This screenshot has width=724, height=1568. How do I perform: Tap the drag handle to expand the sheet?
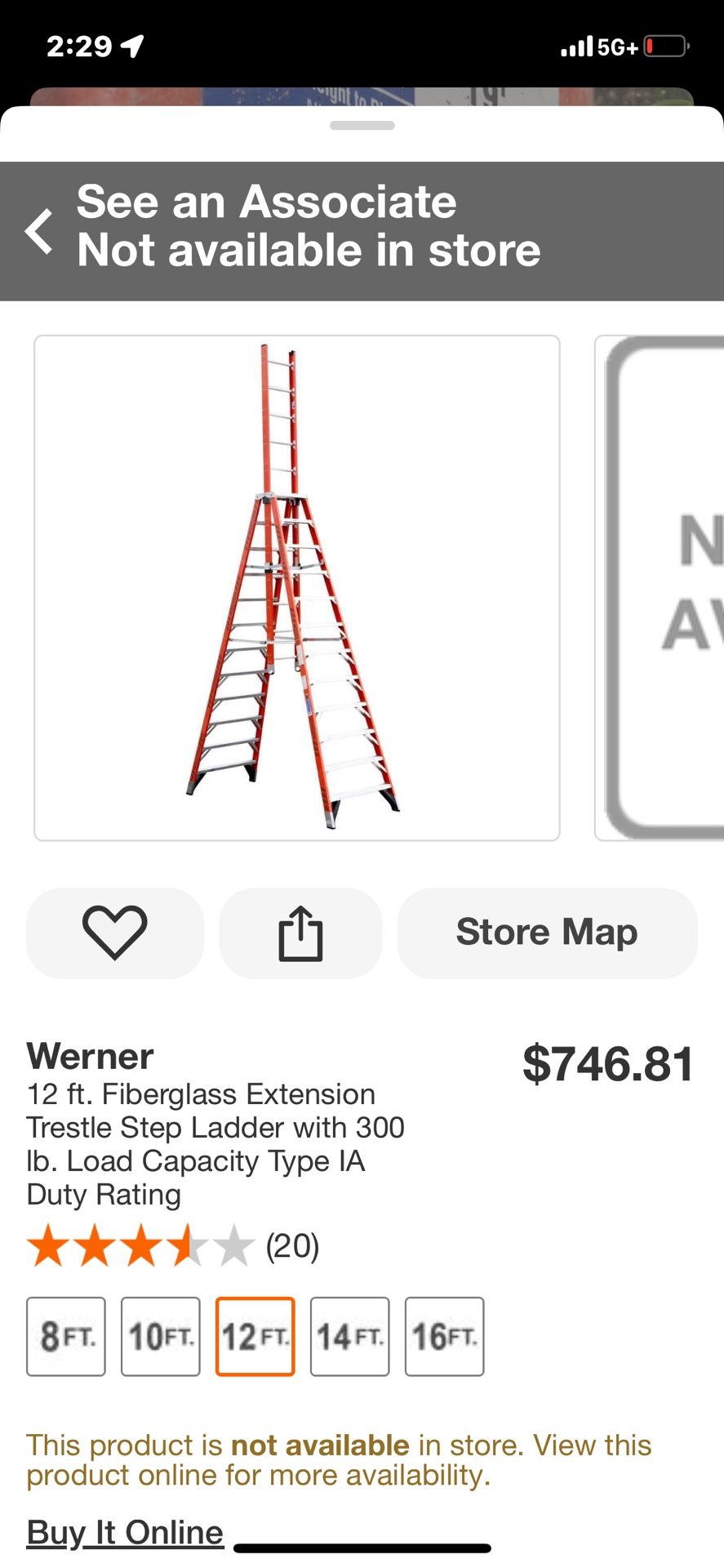(x=362, y=124)
